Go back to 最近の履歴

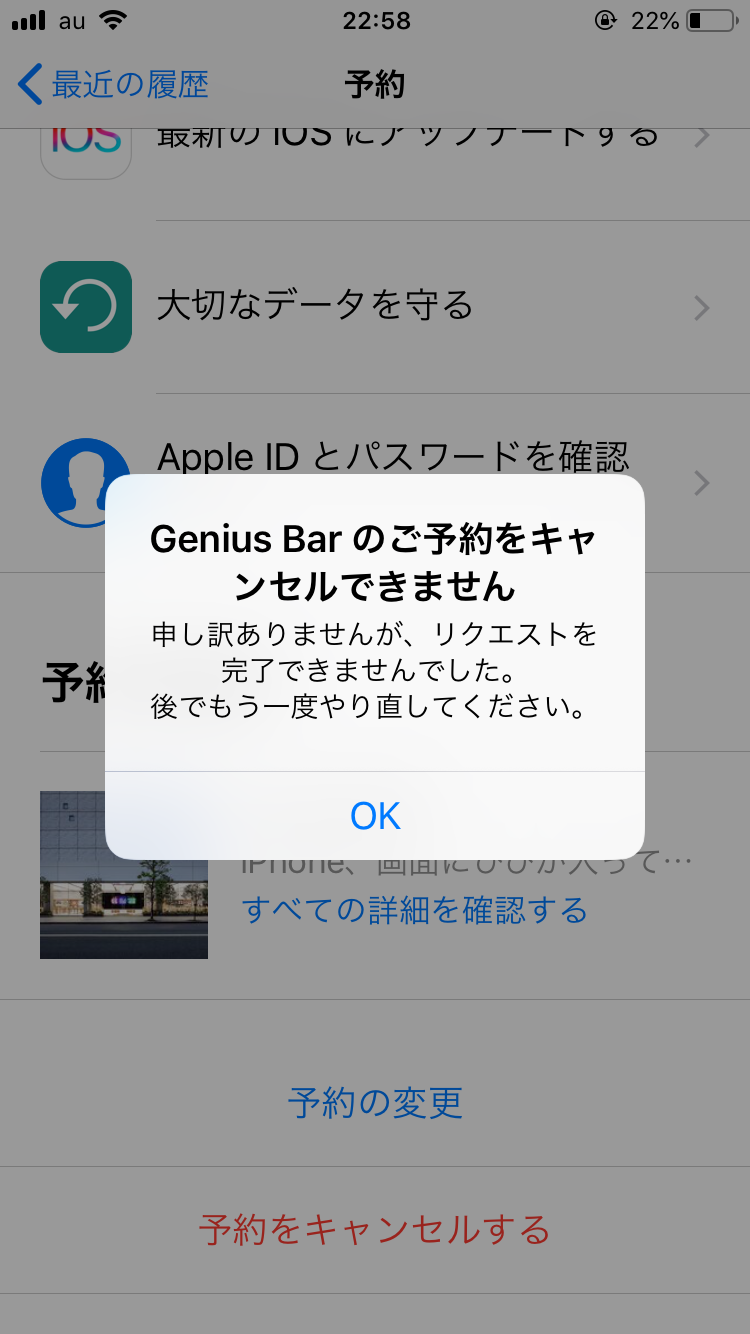(x=113, y=85)
